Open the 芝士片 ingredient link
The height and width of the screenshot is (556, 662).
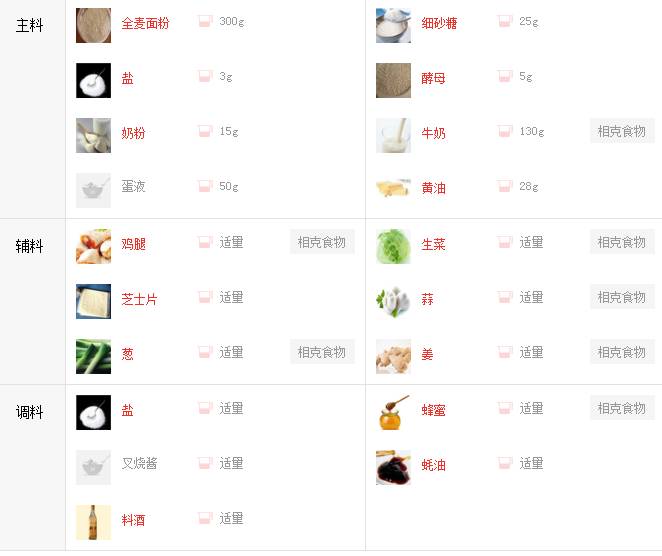139,298
